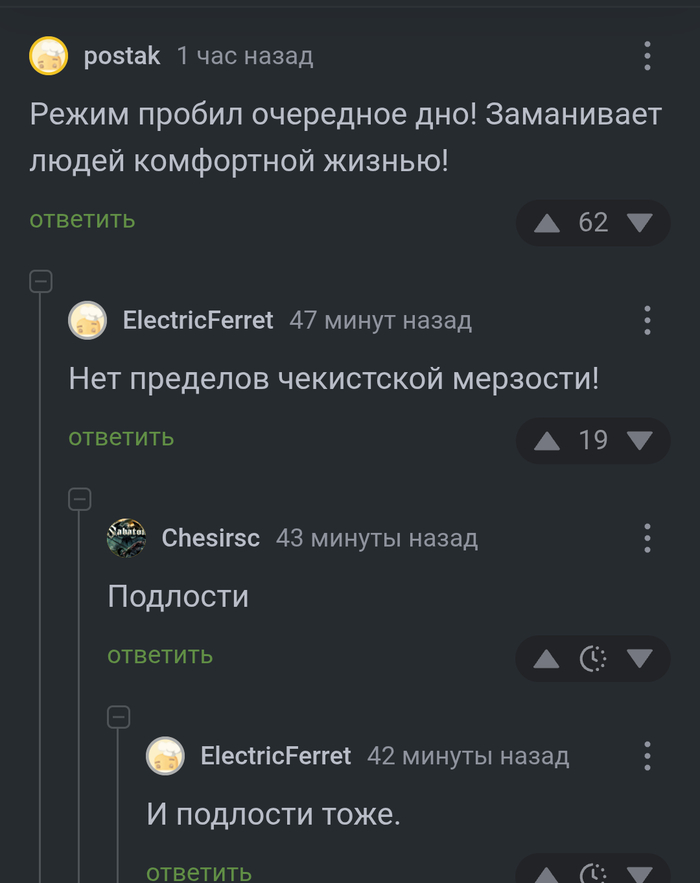Upvote Chesirsc's "Подлости" comment
This screenshot has width=700, height=883.
(x=547, y=658)
